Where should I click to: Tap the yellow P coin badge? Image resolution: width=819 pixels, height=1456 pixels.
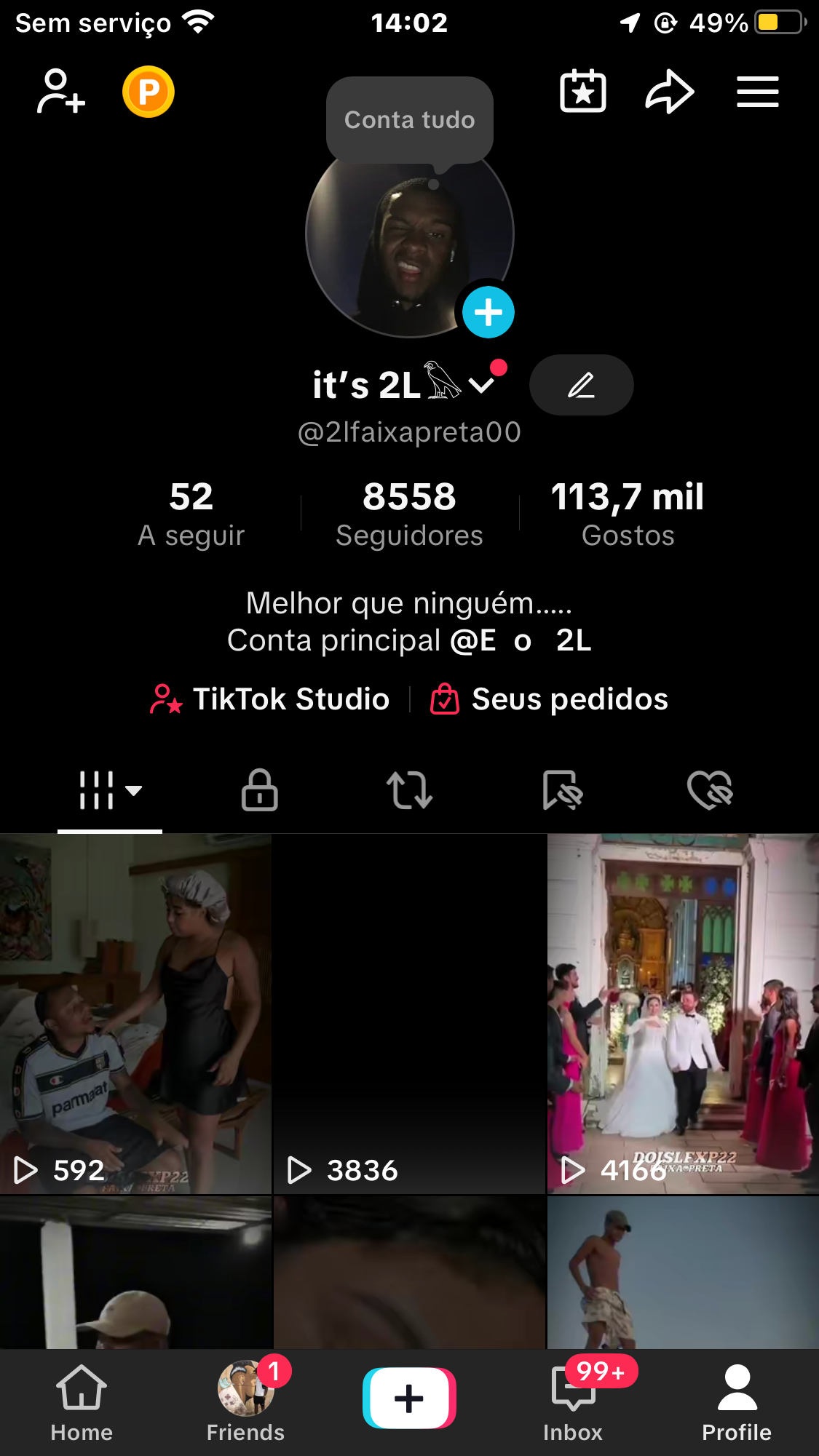(x=149, y=92)
